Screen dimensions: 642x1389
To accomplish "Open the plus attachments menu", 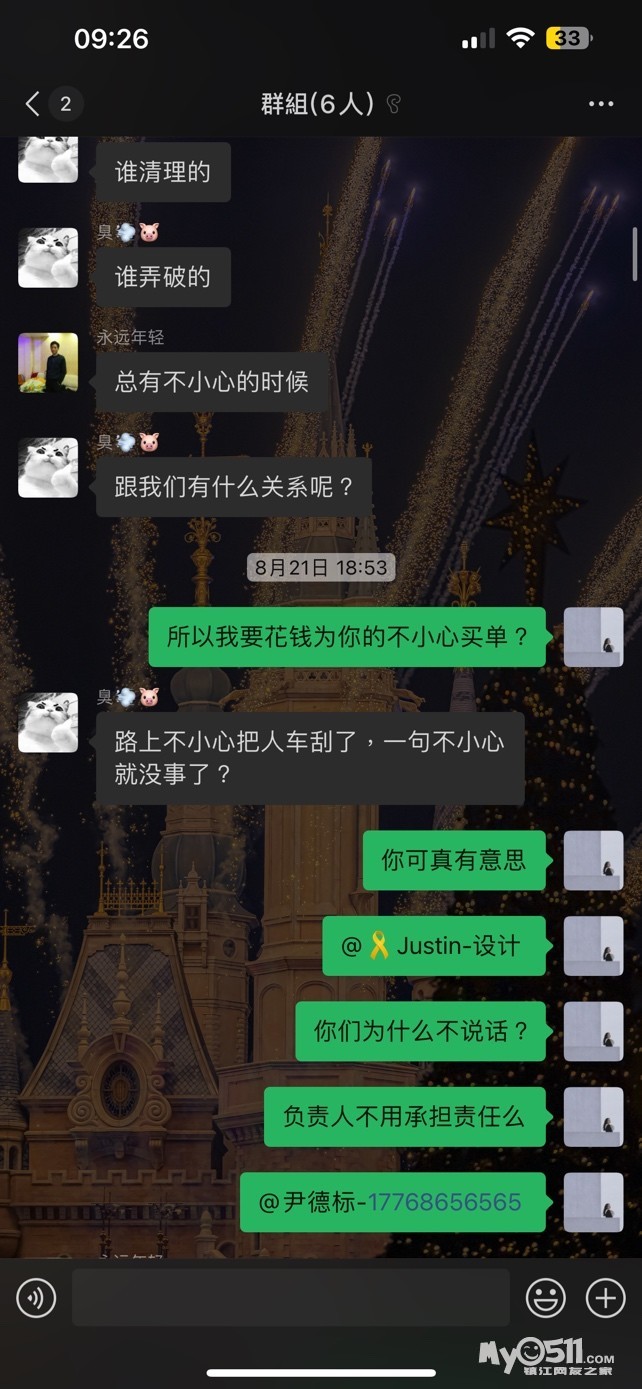I will pos(605,1298).
